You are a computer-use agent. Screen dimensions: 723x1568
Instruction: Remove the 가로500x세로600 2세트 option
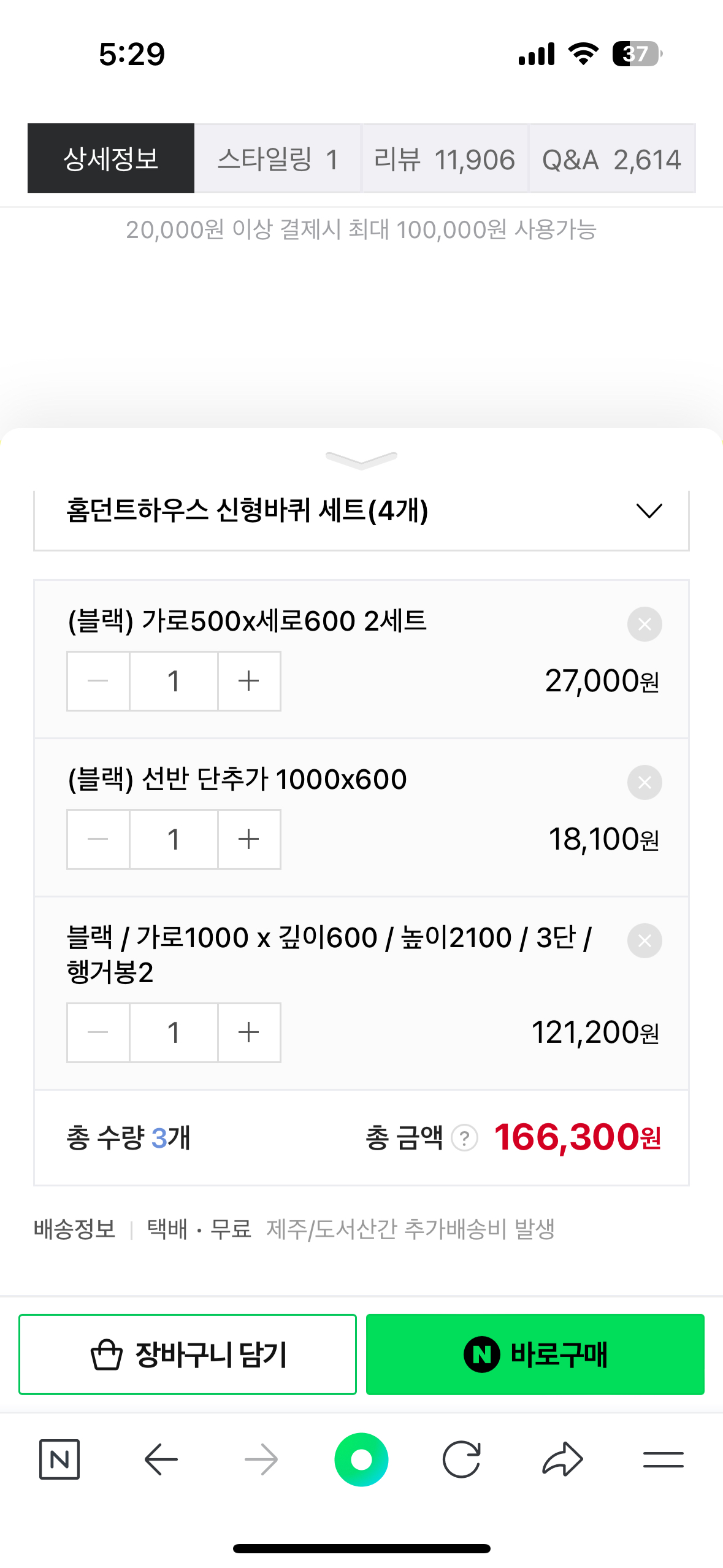pyautogui.click(x=645, y=625)
